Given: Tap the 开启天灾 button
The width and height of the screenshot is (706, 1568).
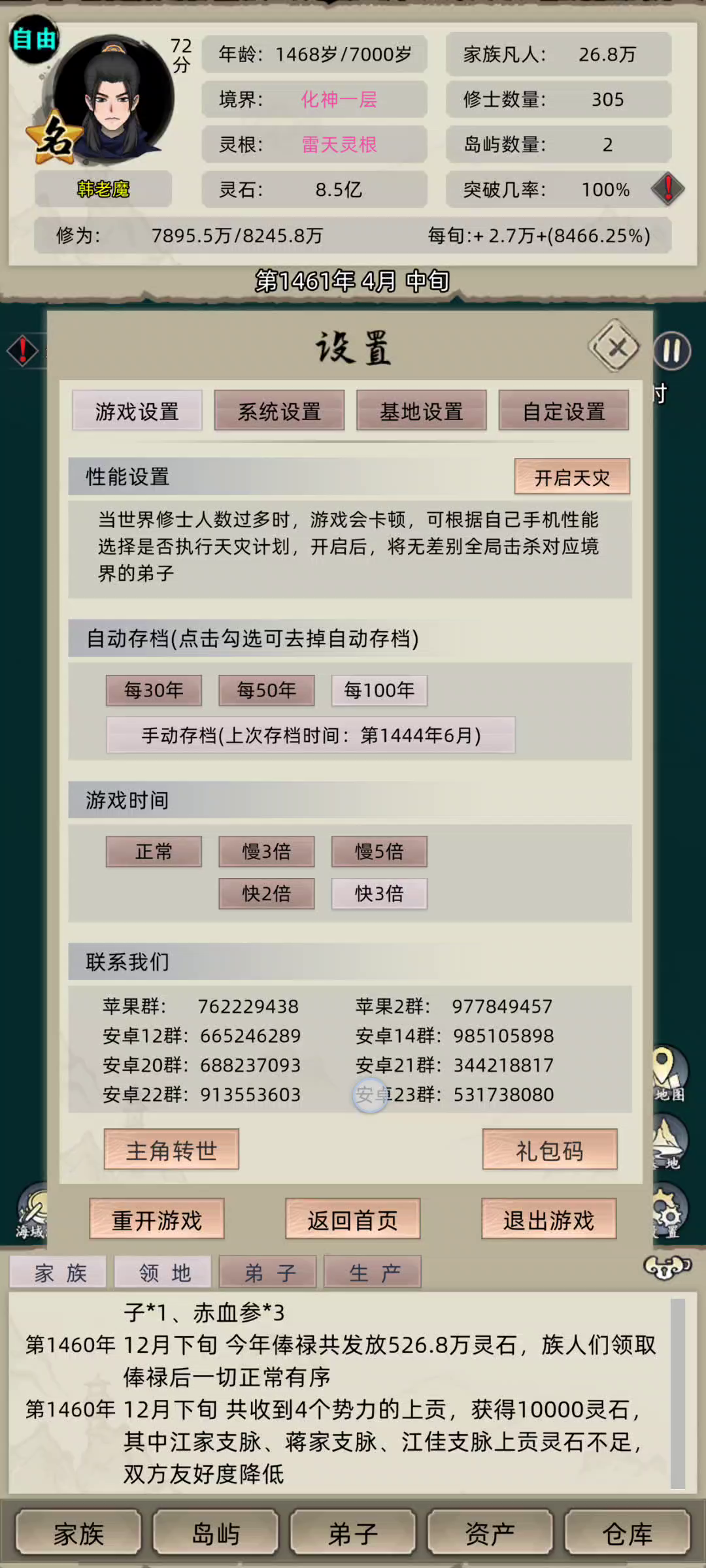Looking at the screenshot, I should [x=572, y=477].
